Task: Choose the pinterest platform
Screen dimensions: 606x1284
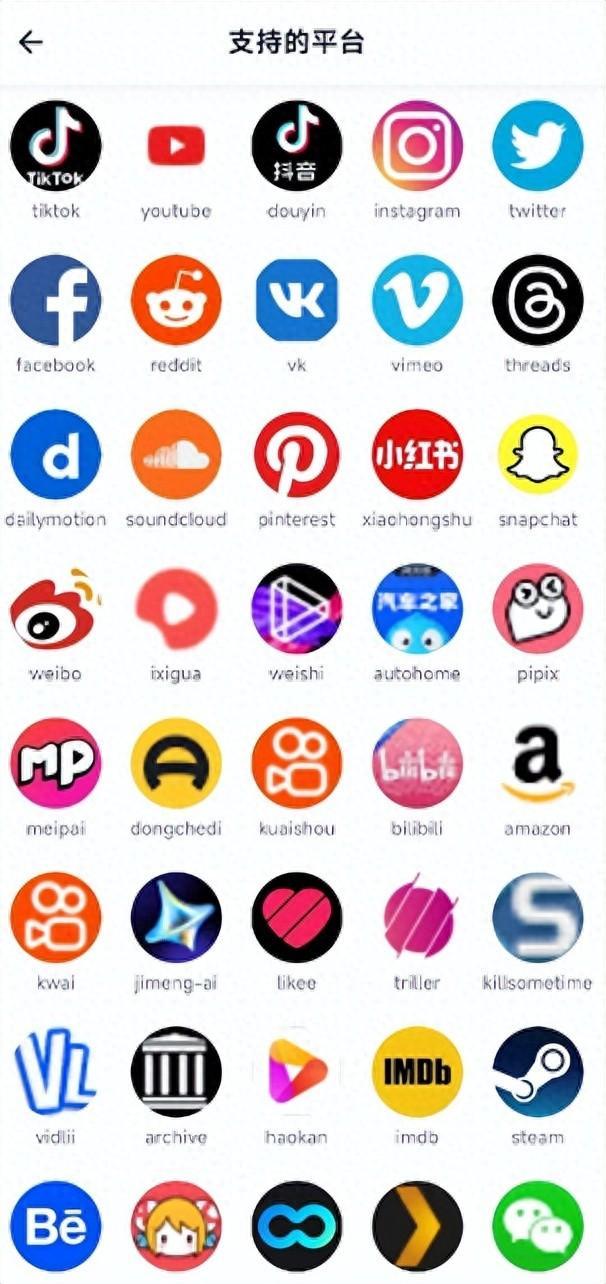Action: point(296,454)
